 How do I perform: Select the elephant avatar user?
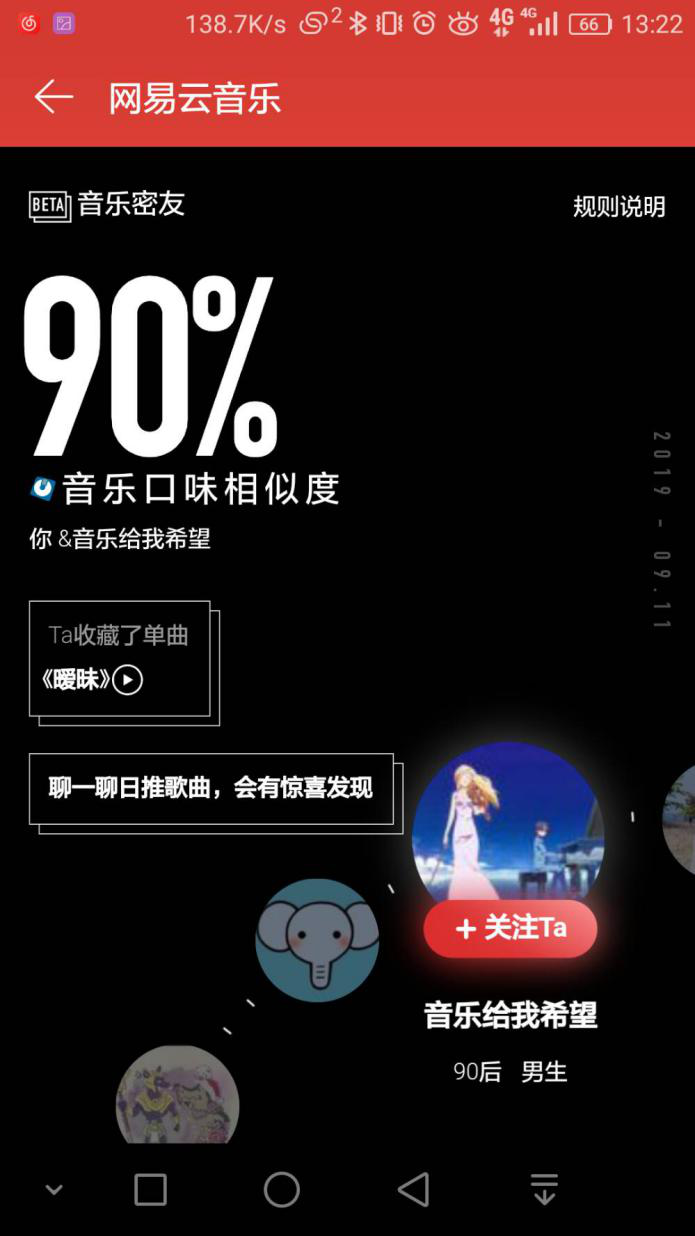tap(317, 940)
